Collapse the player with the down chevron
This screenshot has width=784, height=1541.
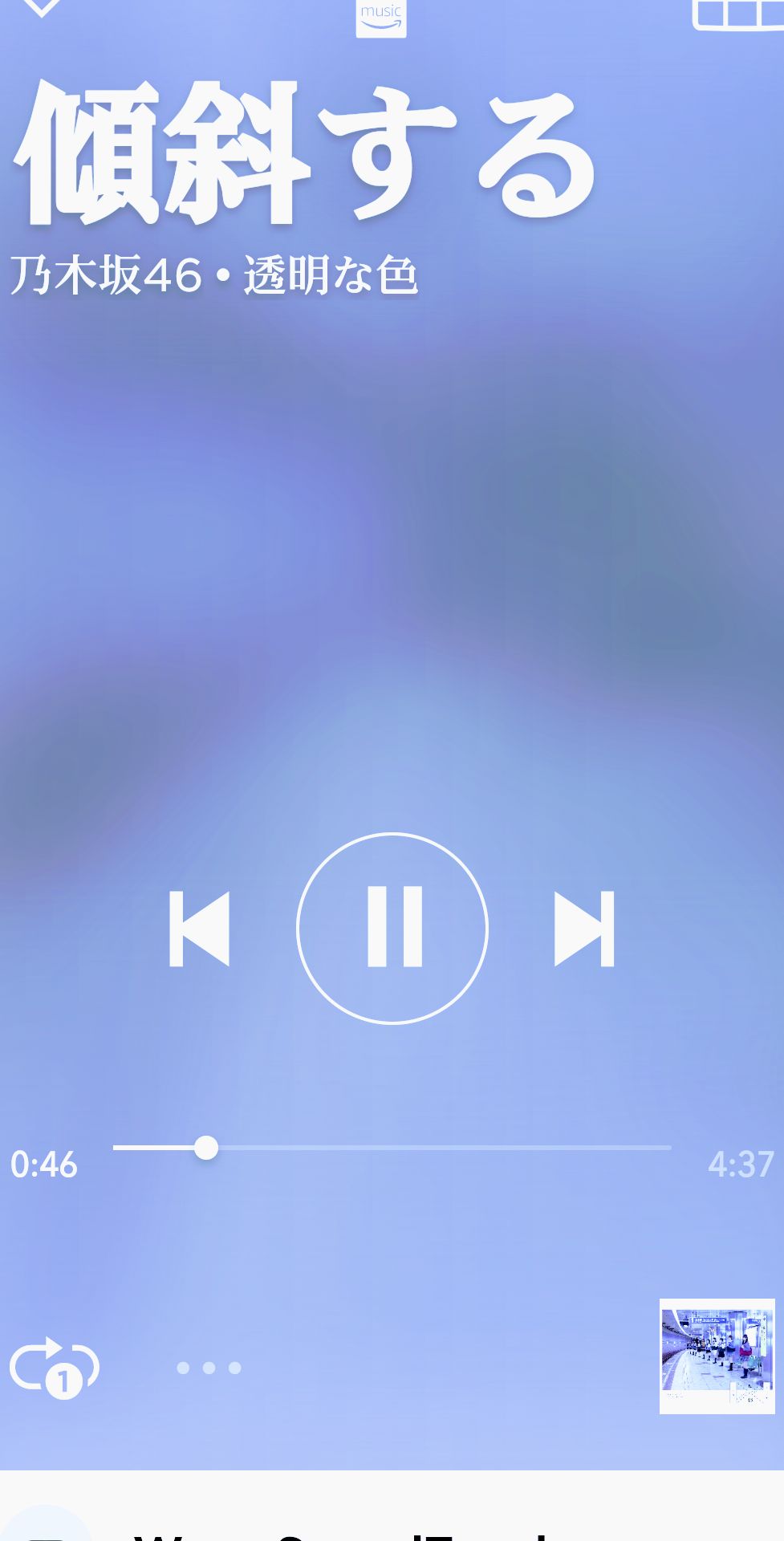pyautogui.click(x=40, y=7)
